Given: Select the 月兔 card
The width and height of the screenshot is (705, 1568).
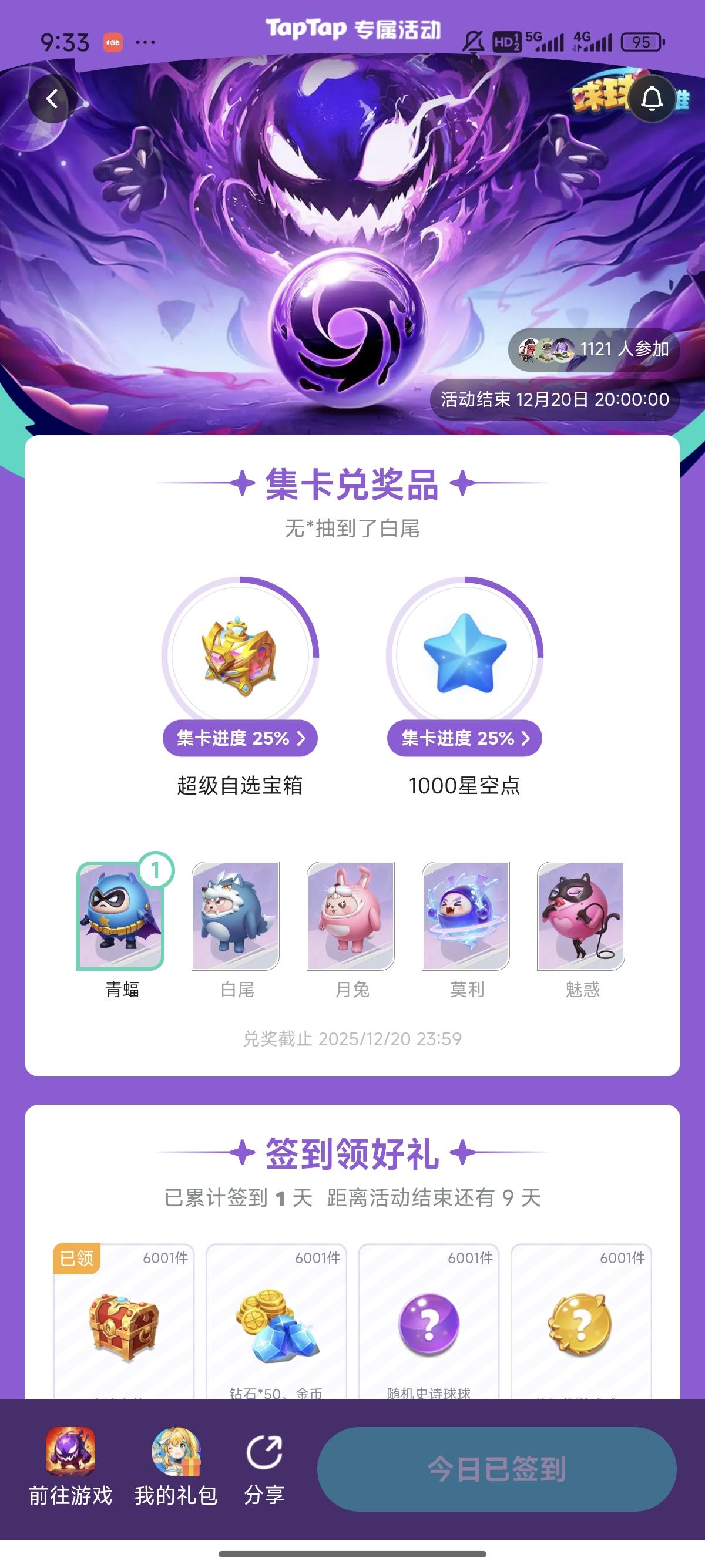Looking at the screenshot, I should pos(351,916).
